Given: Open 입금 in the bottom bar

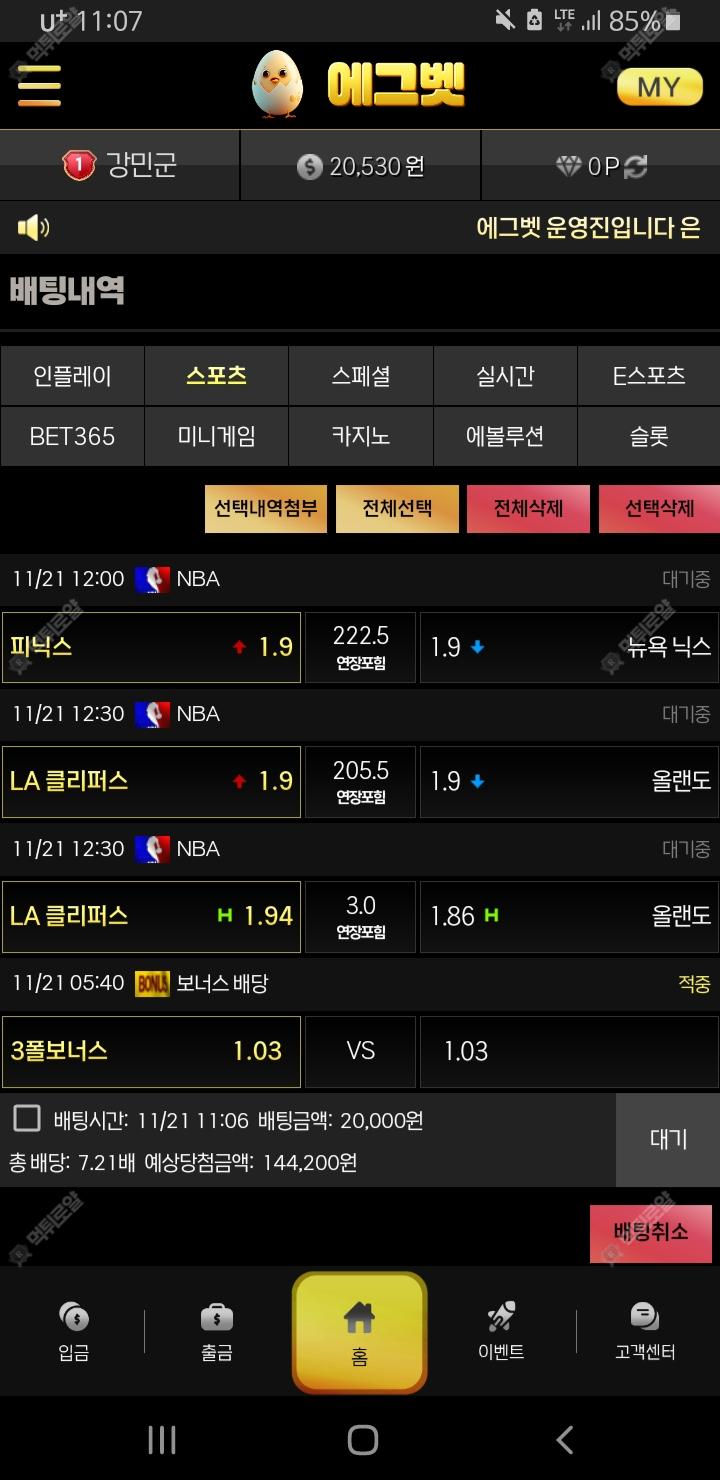Looking at the screenshot, I should (74, 1332).
